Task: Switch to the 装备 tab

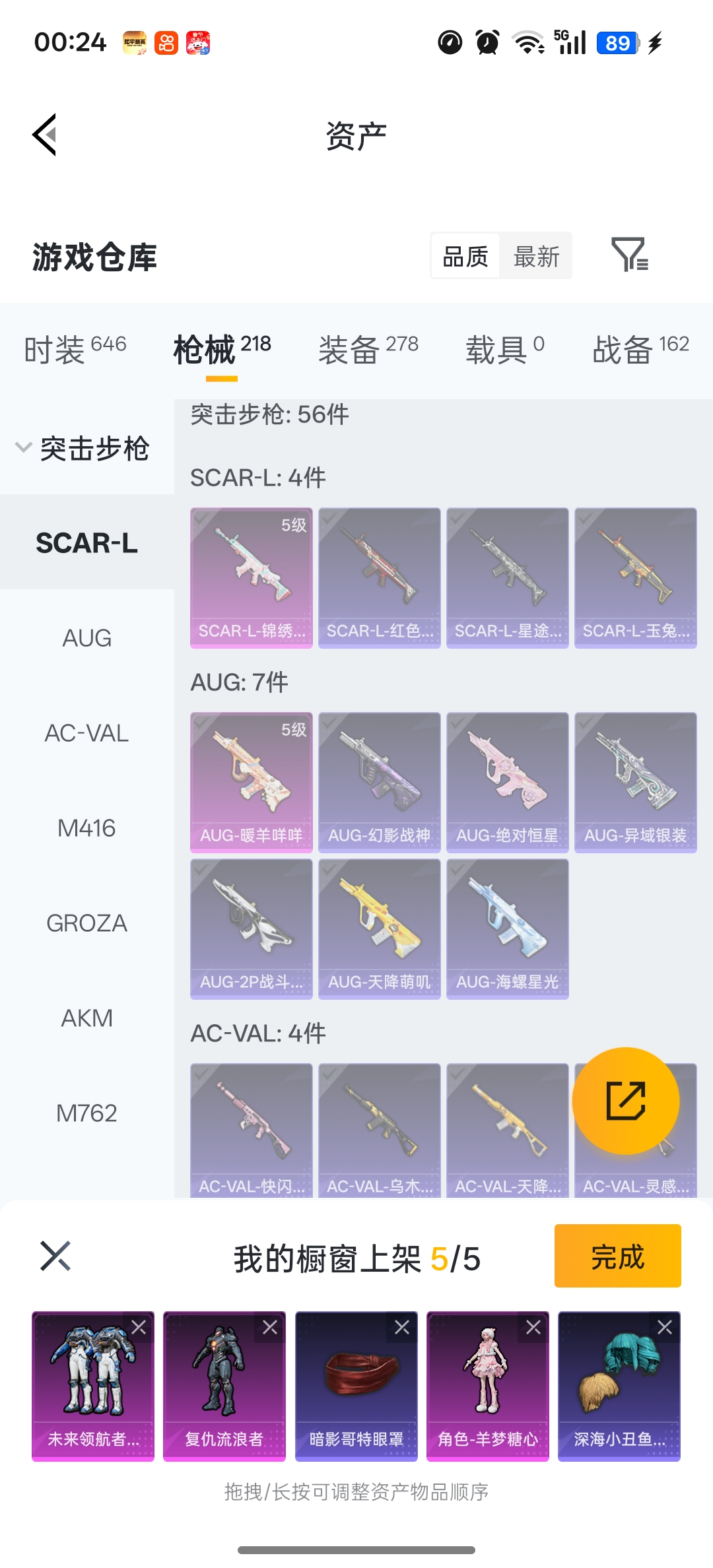Action: point(368,348)
